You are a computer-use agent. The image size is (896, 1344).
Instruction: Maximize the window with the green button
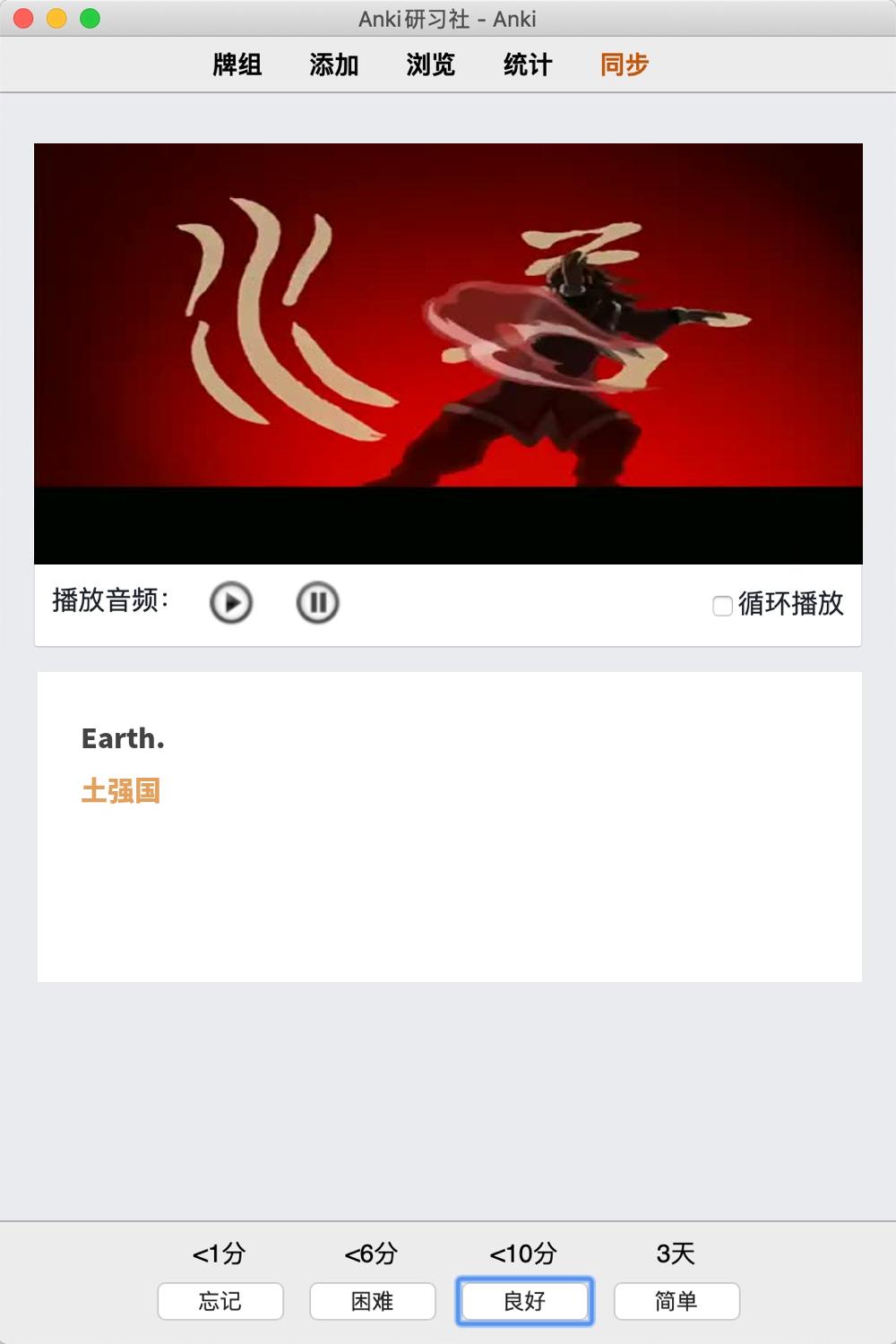[90, 18]
